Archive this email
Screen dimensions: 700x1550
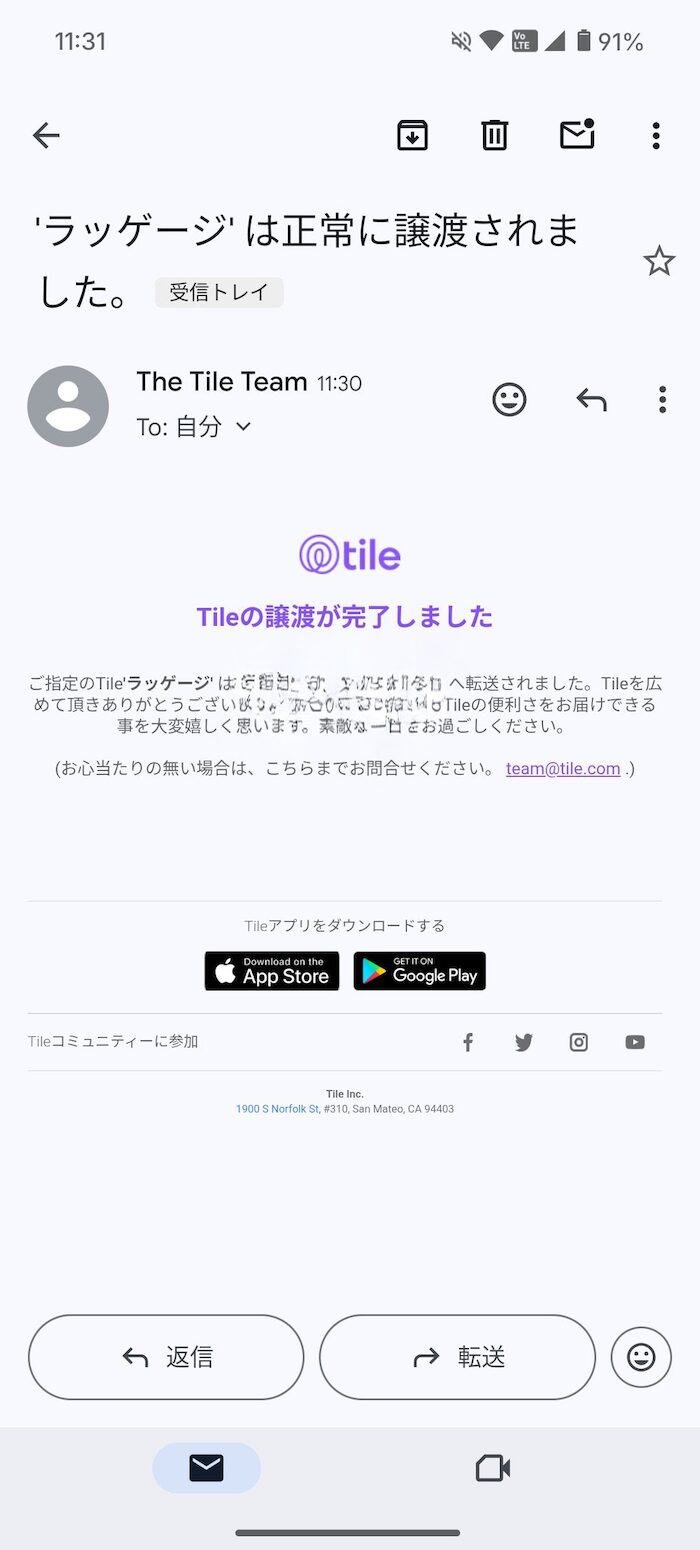click(412, 135)
